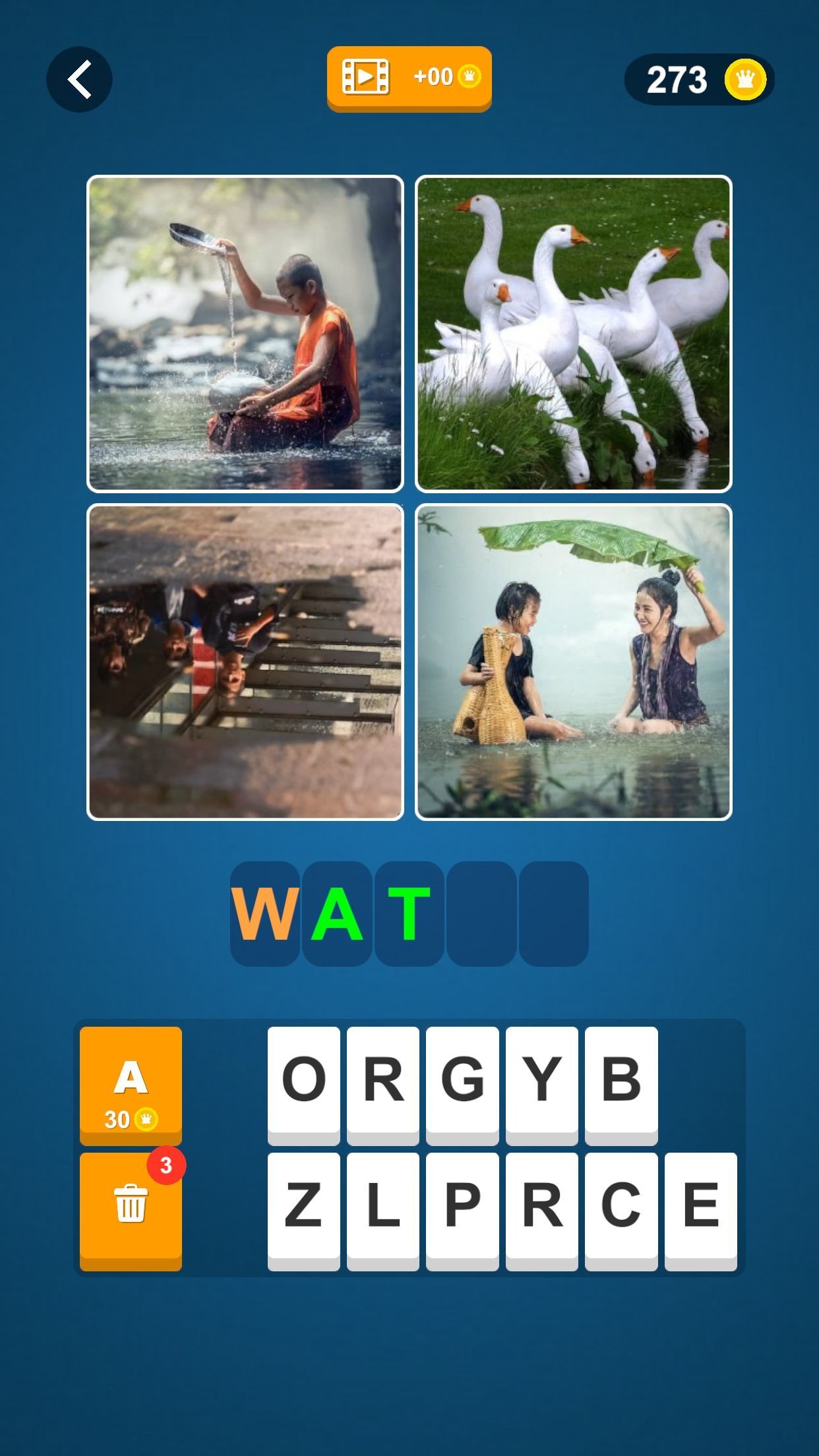Tap the letter Y tile
This screenshot has height=1456, width=819.
click(x=541, y=1085)
